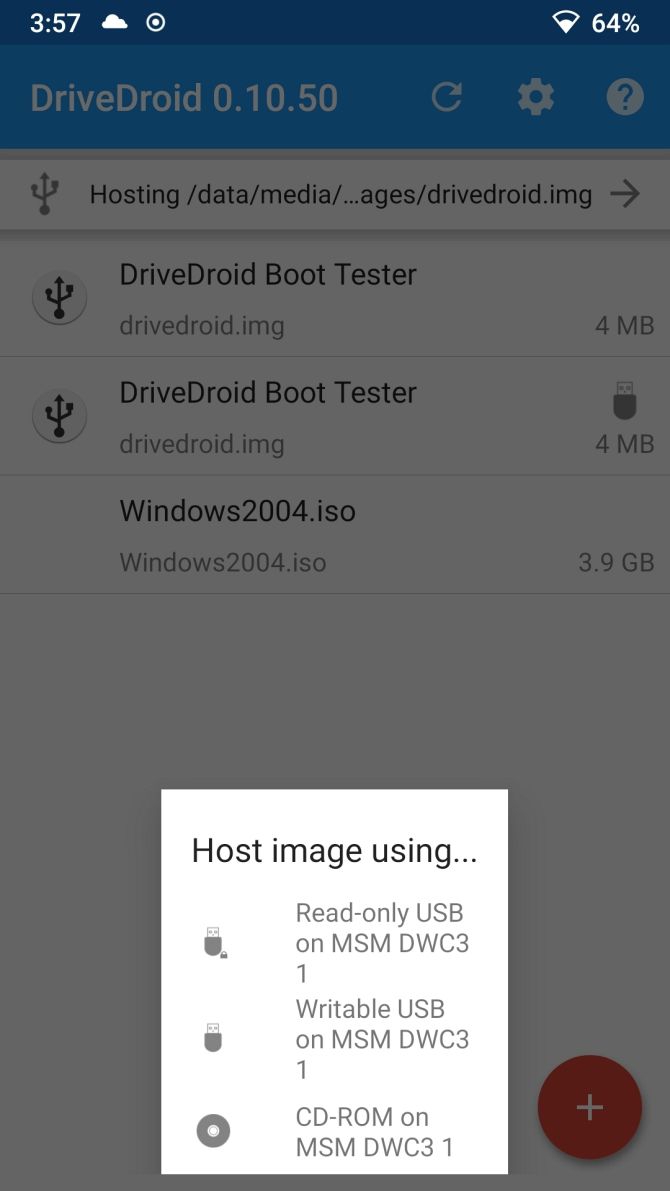Open the DriveDroid Boot Tester row with USB stick icon

click(x=335, y=416)
